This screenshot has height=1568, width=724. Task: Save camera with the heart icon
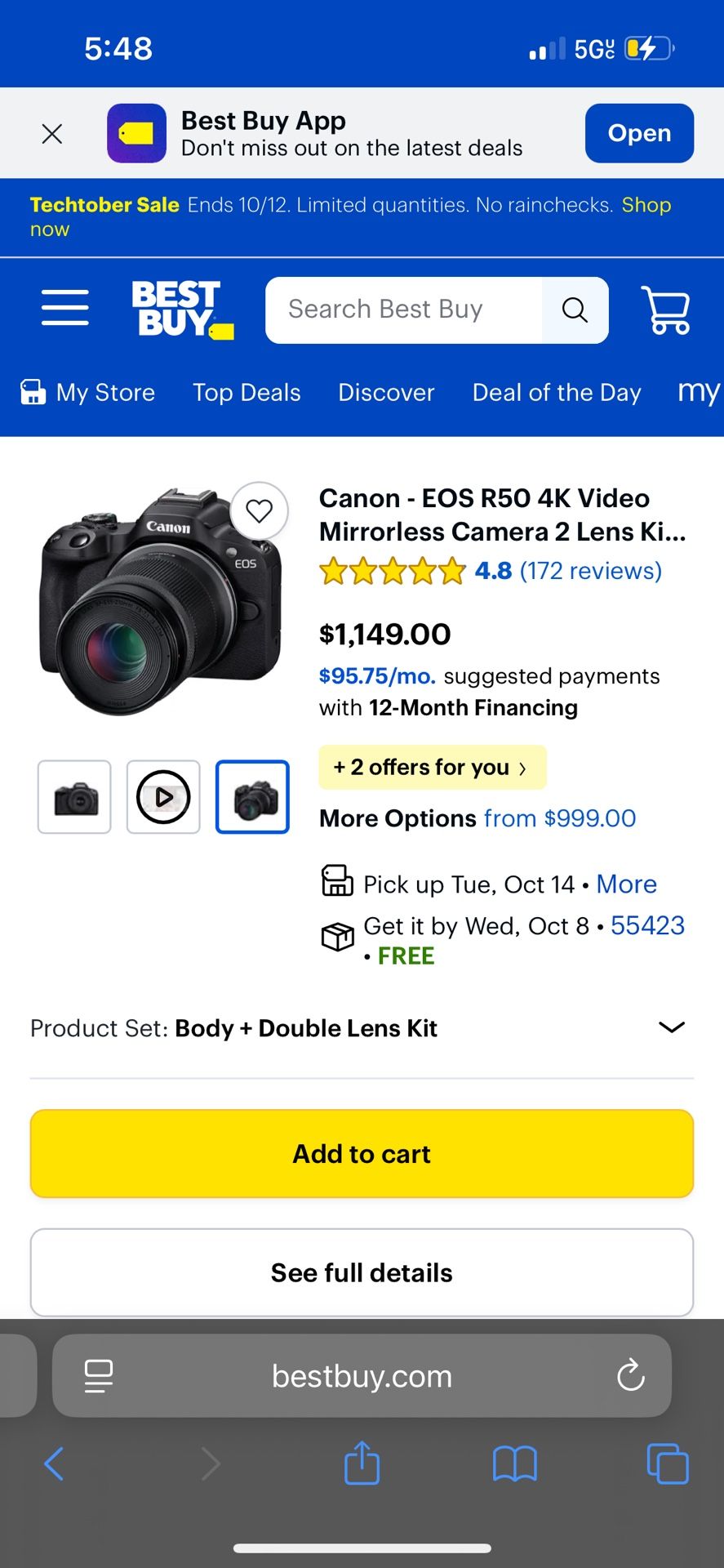click(260, 511)
